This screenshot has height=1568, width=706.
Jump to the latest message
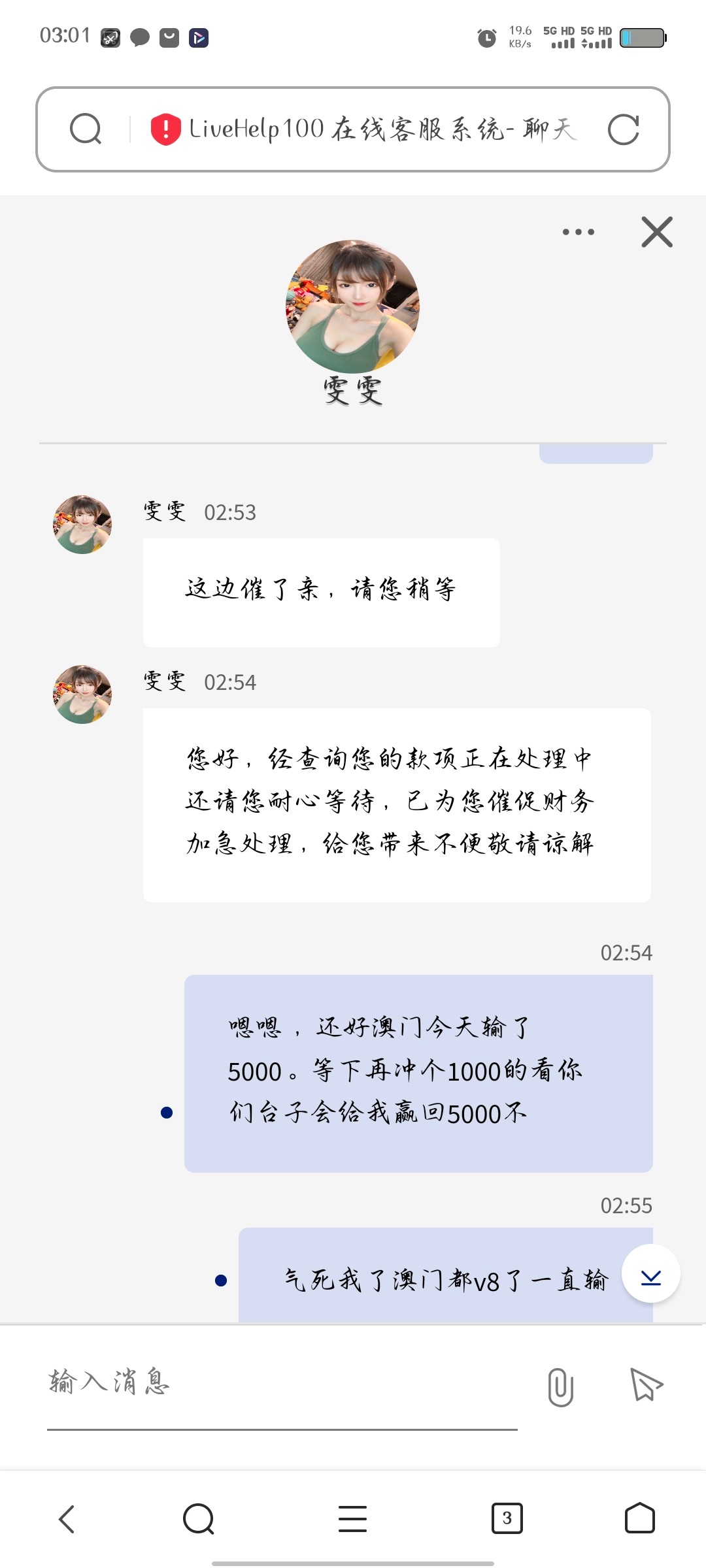coord(650,1273)
